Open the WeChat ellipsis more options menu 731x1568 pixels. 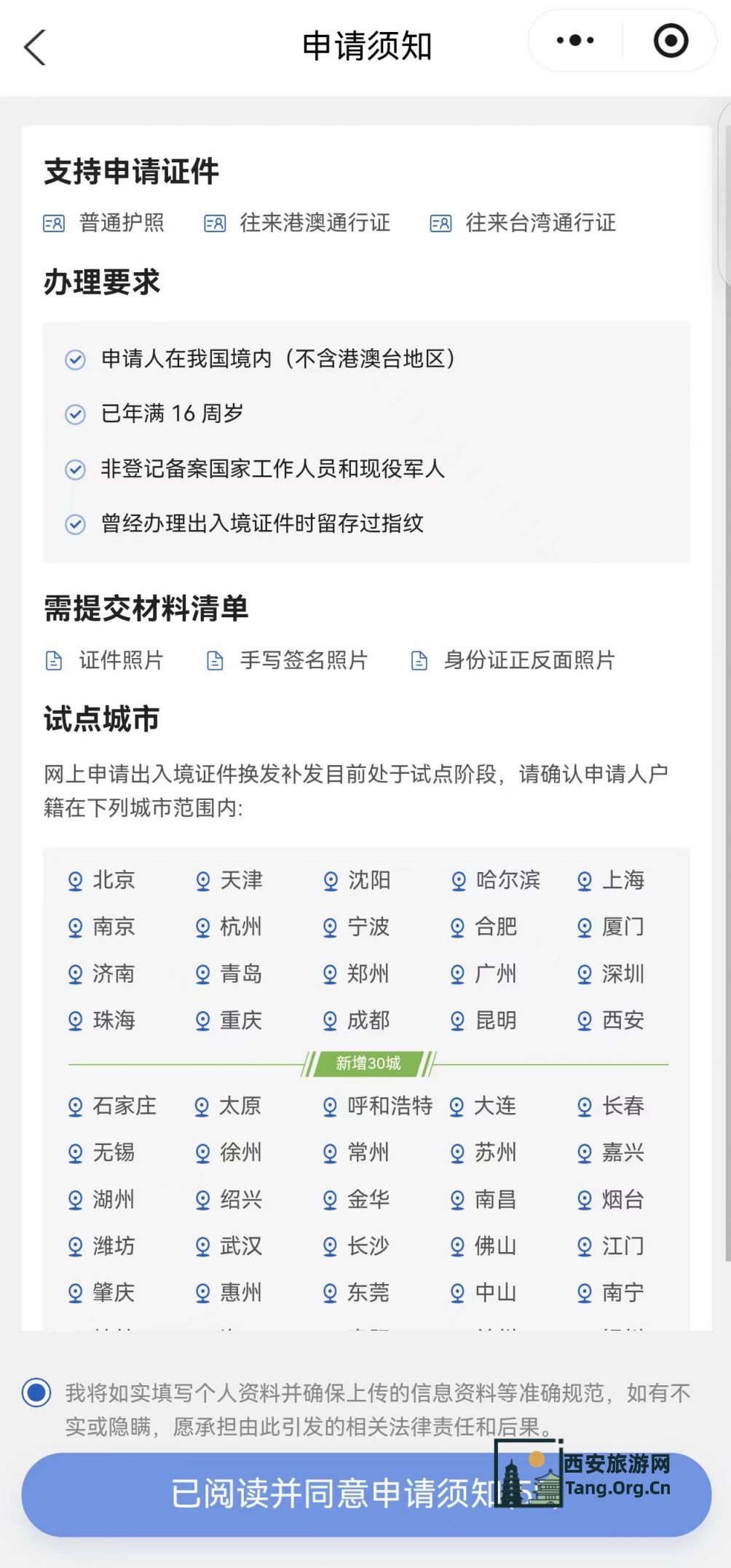573,41
